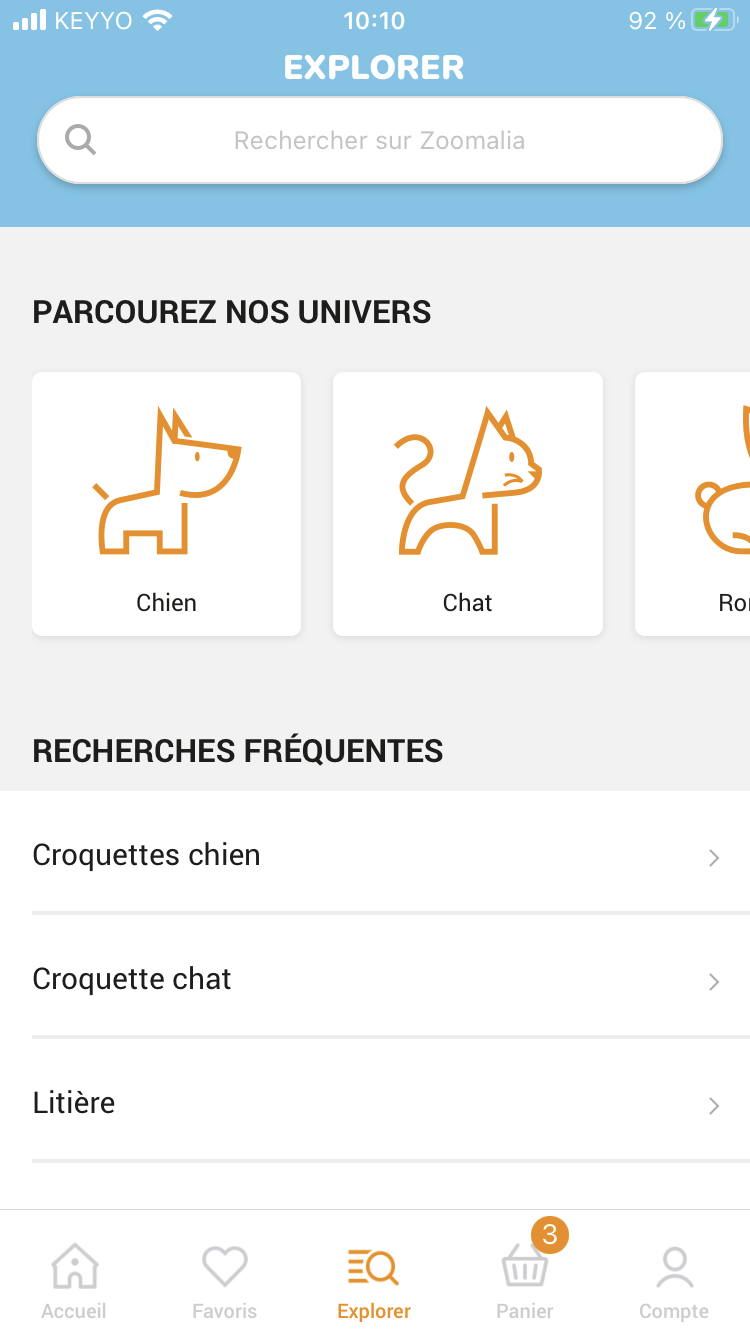750x1334 pixels.
Task: Tap the Rechercher sur Zoomalia search field
Action: click(x=380, y=140)
